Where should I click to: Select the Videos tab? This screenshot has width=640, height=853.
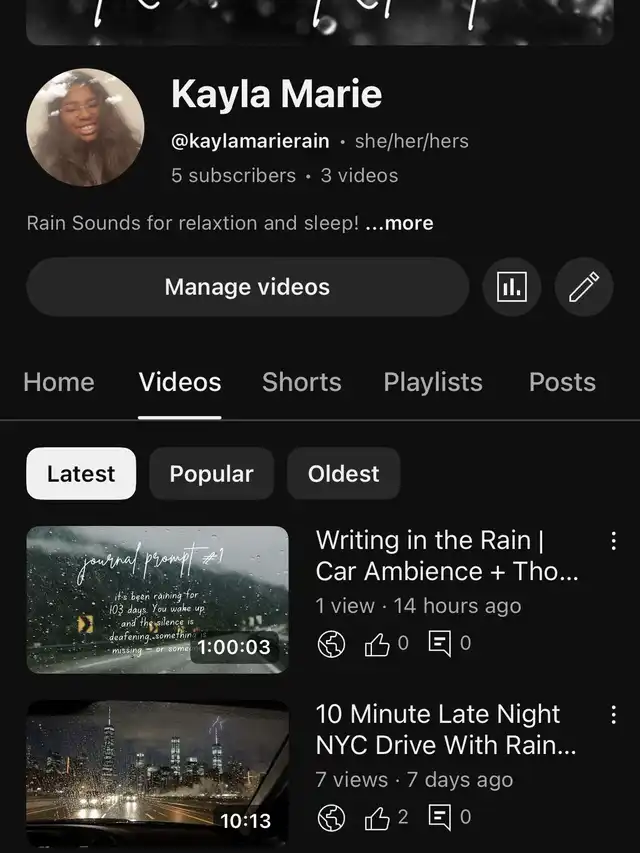click(x=180, y=382)
